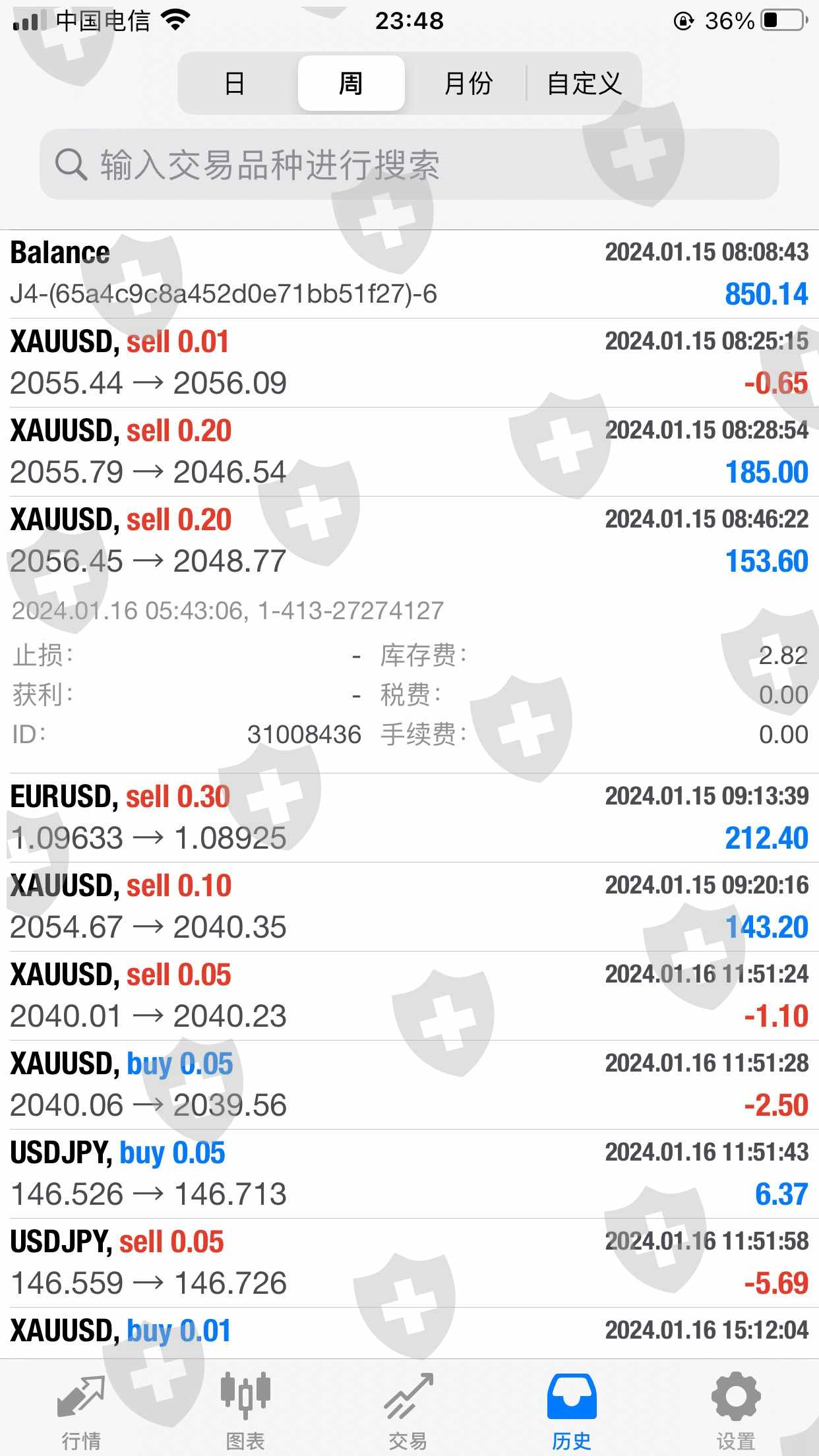
Task: Expand the USDJPY buy 0.05 trade
Action: 409,1174
